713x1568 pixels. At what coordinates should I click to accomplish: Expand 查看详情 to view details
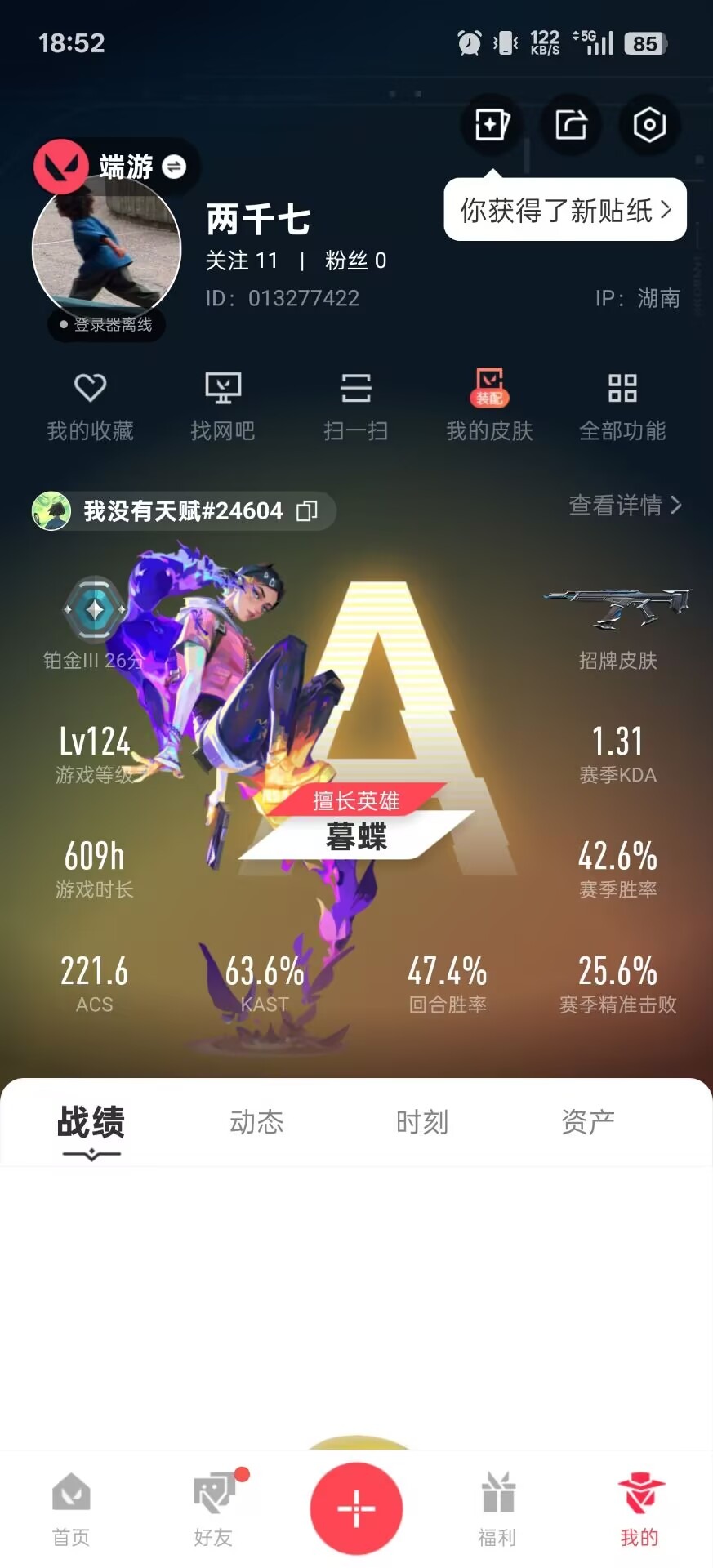point(625,506)
